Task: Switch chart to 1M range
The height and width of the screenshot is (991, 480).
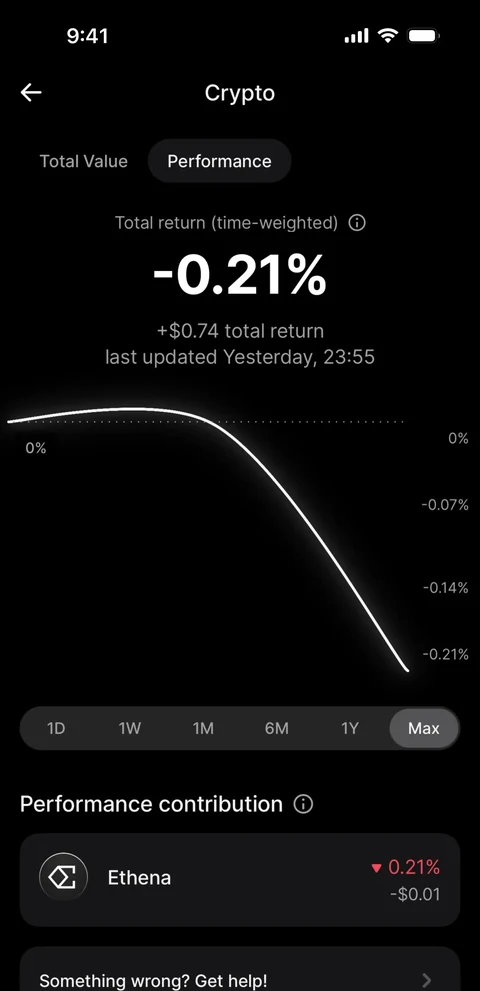Action: click(x=203, y=728)
